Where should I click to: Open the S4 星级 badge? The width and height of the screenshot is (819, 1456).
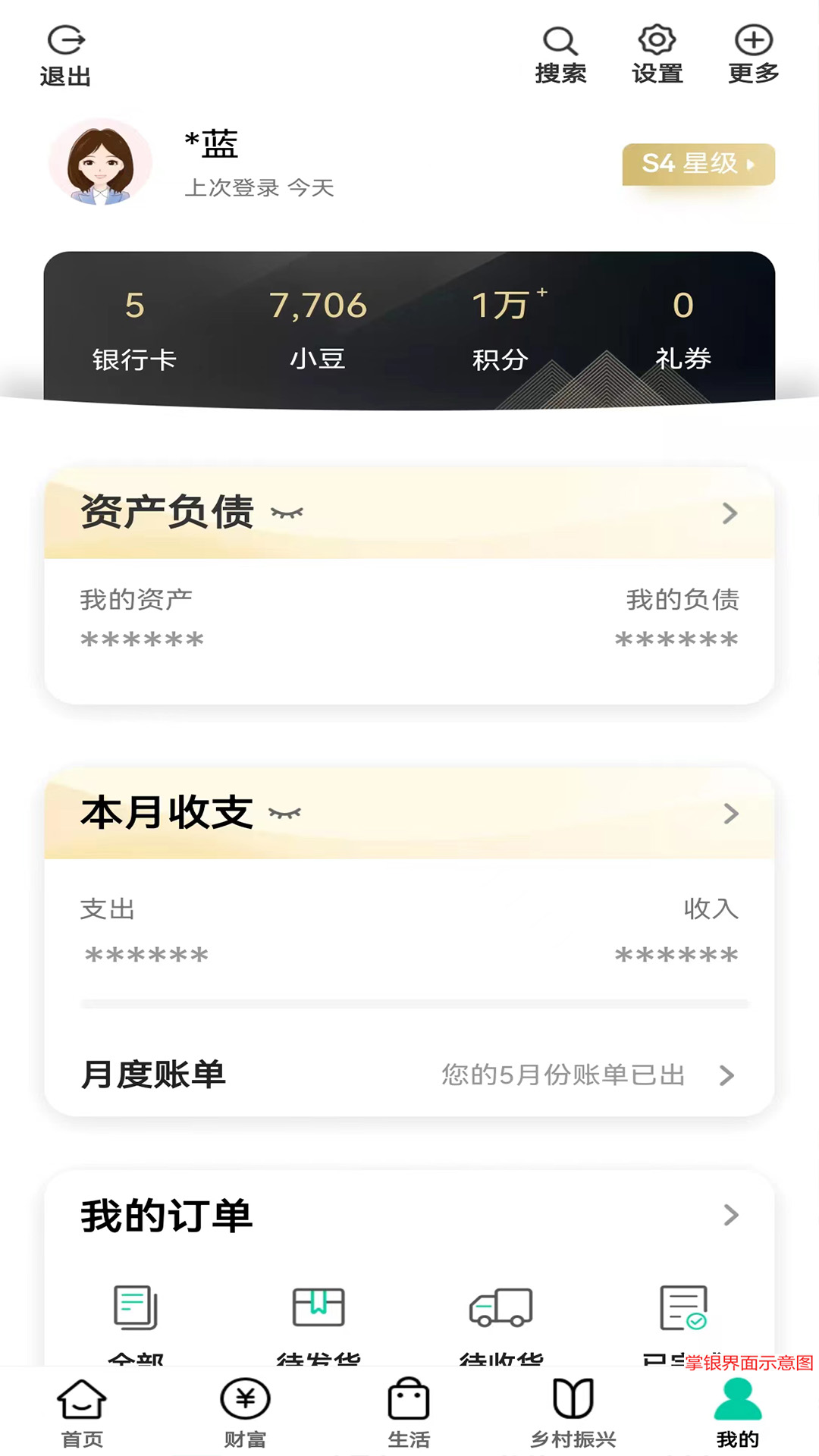pos(698,164)
